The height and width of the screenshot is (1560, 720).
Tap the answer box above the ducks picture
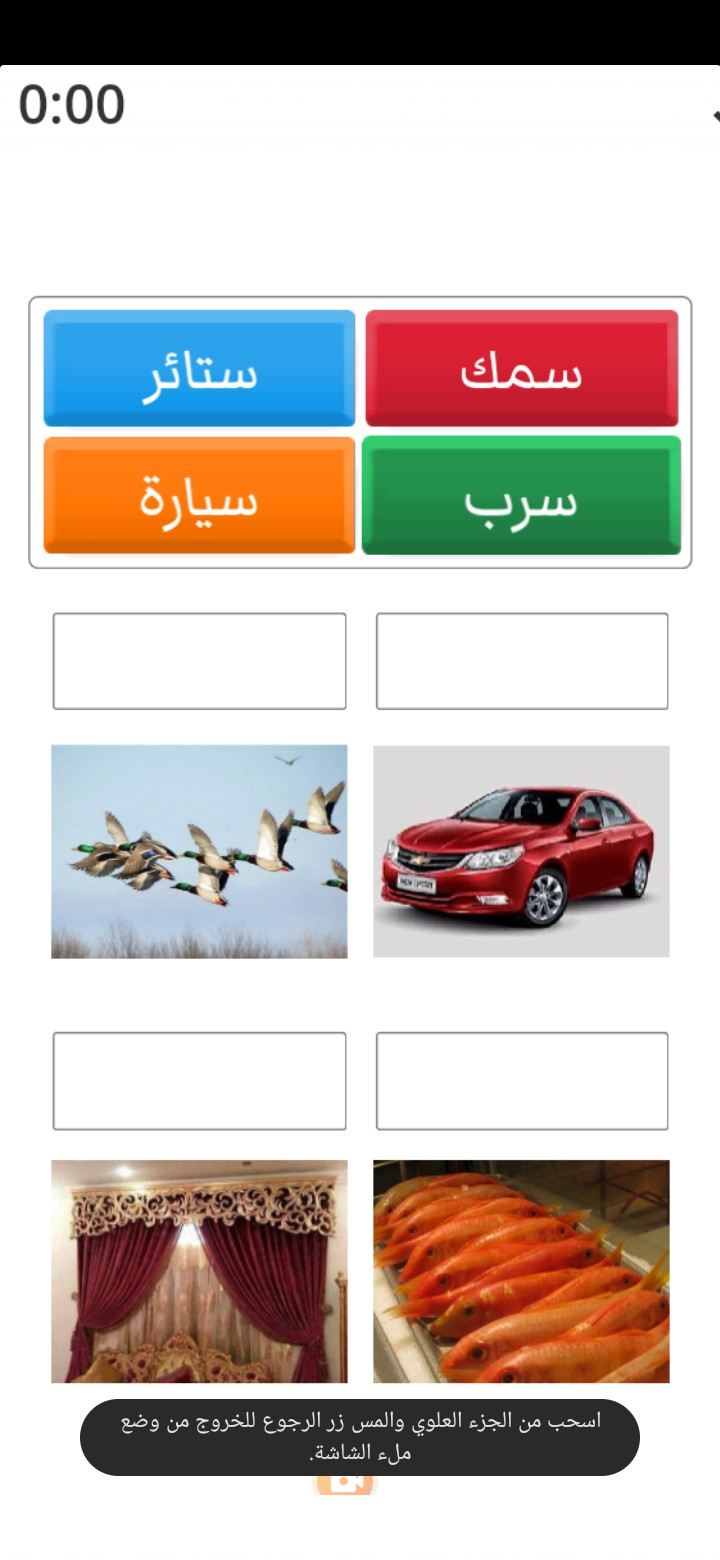pyautogui.click(x=199, y=661)
